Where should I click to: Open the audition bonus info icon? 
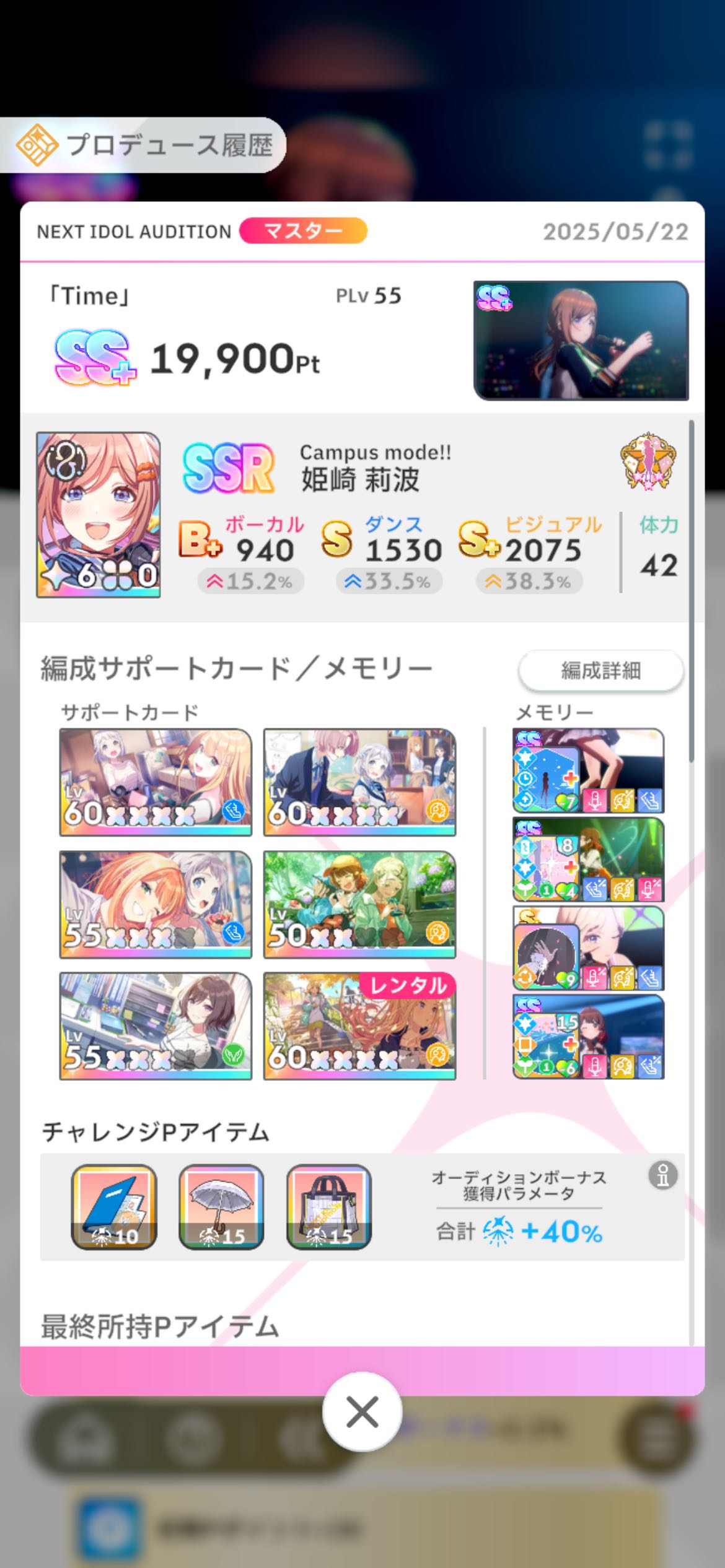pos(662,1175)
